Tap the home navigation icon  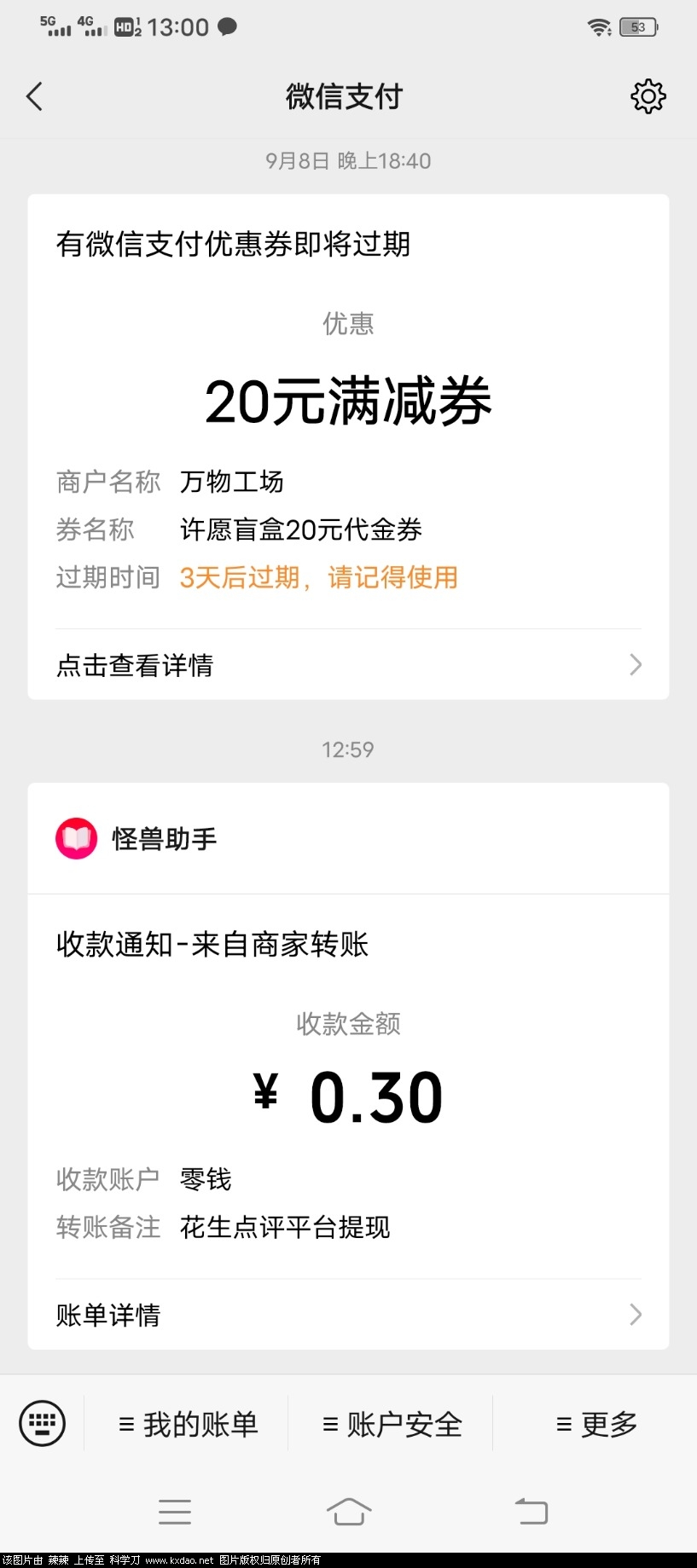pyautogui.click(x=348, y=1510)
